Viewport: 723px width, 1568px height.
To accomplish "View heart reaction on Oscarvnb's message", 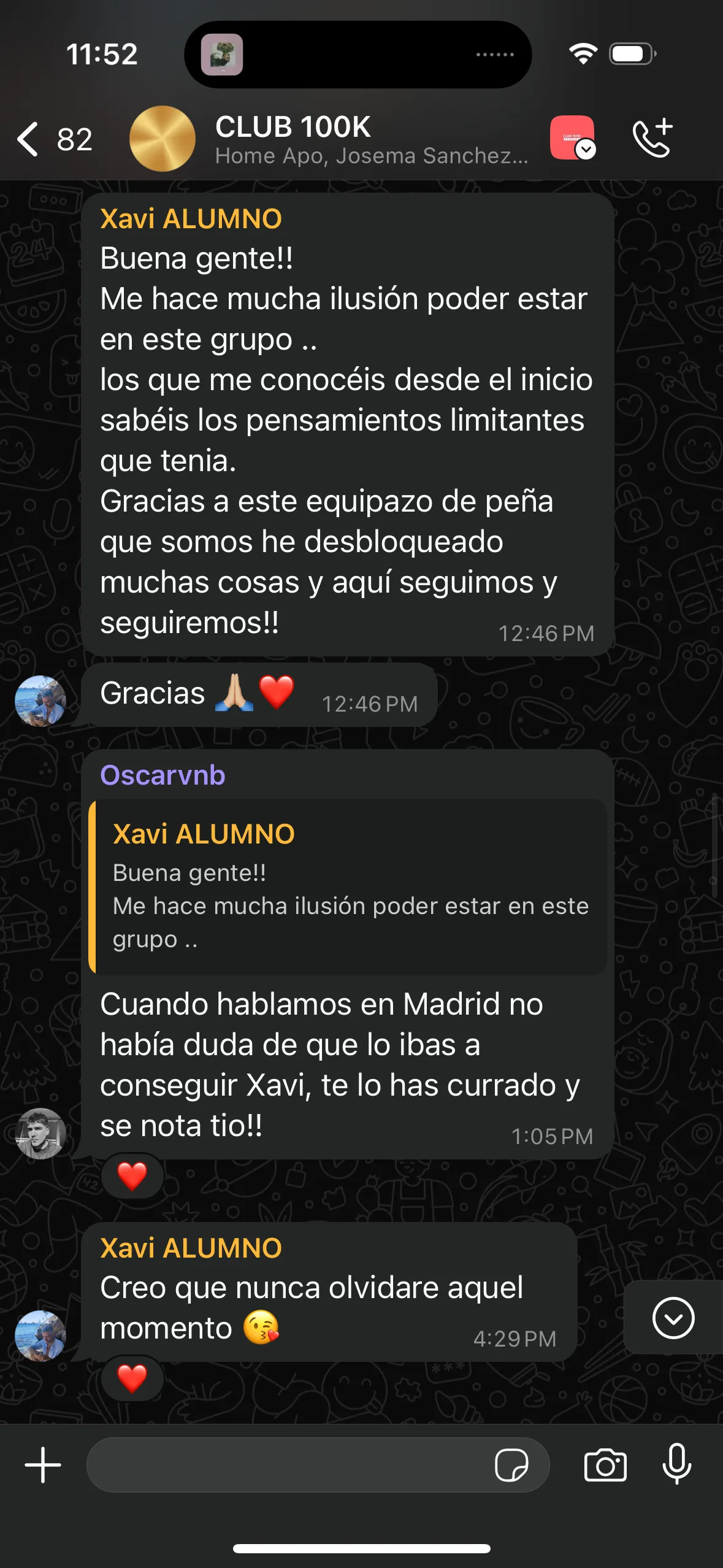I will 132,1175.
